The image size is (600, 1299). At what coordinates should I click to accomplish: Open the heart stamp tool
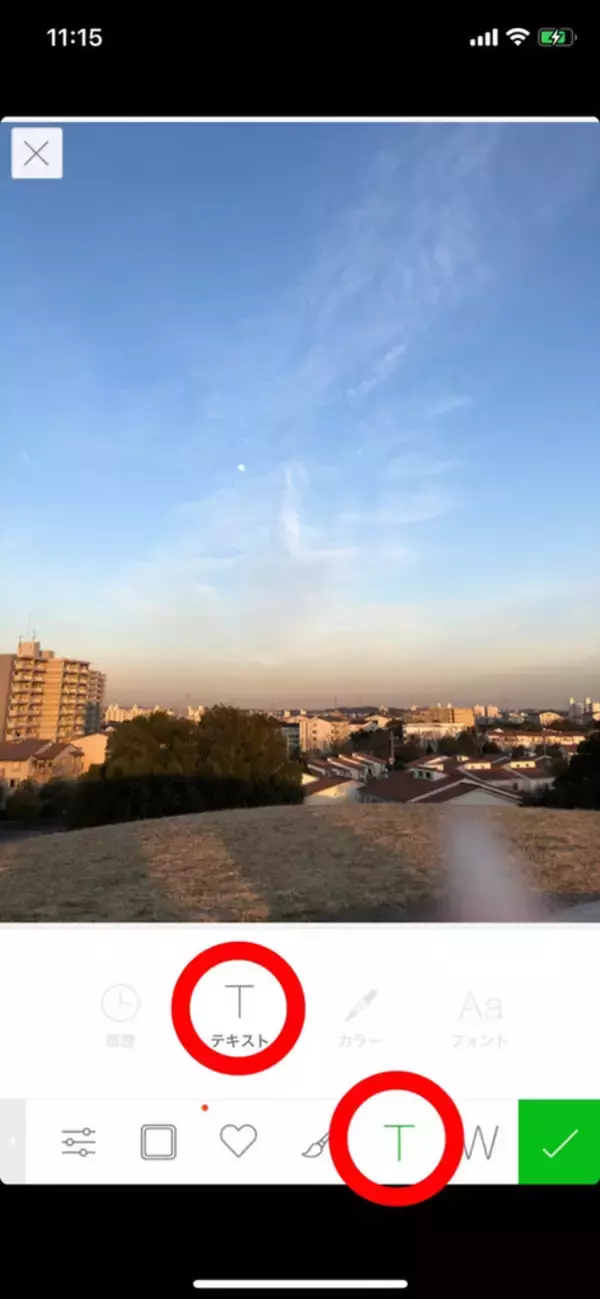[x=238, y=1141]
